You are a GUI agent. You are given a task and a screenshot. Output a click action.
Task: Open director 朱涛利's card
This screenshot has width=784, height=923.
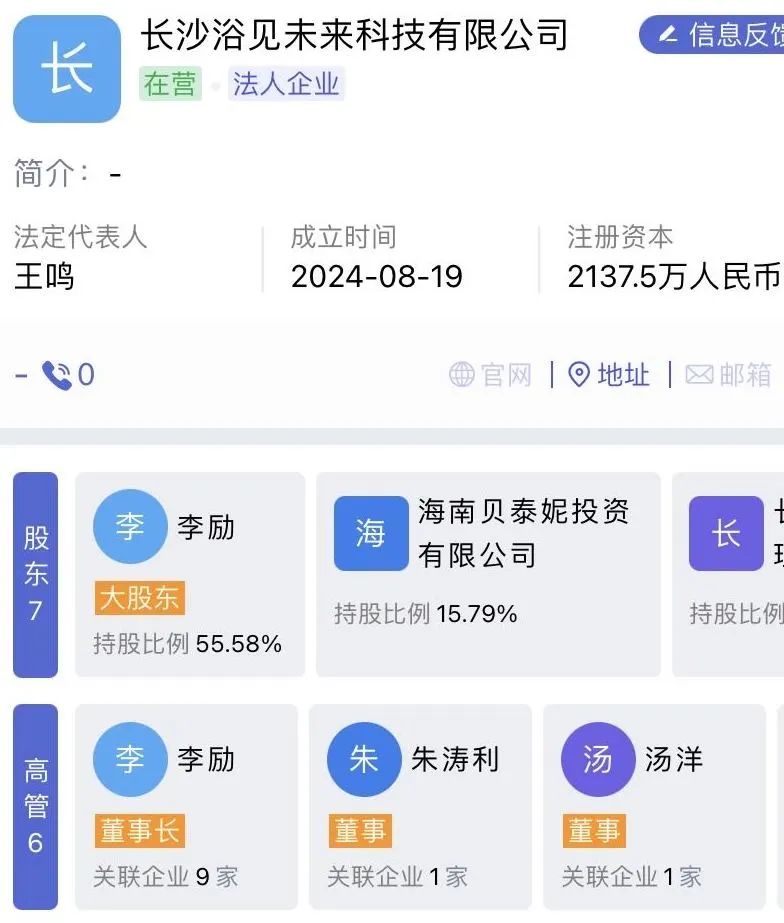(420, 806)
